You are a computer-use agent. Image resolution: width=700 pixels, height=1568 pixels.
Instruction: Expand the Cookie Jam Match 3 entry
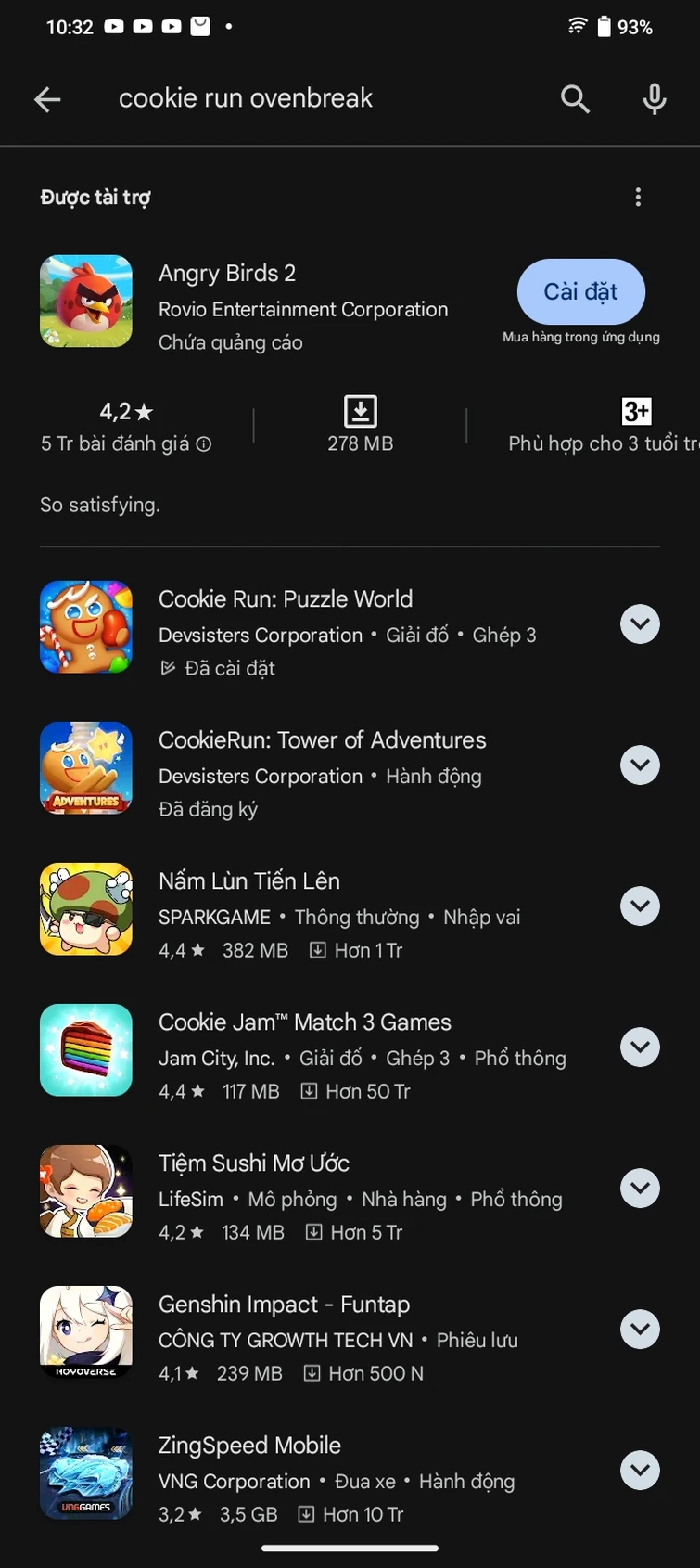pos(640,1047)
